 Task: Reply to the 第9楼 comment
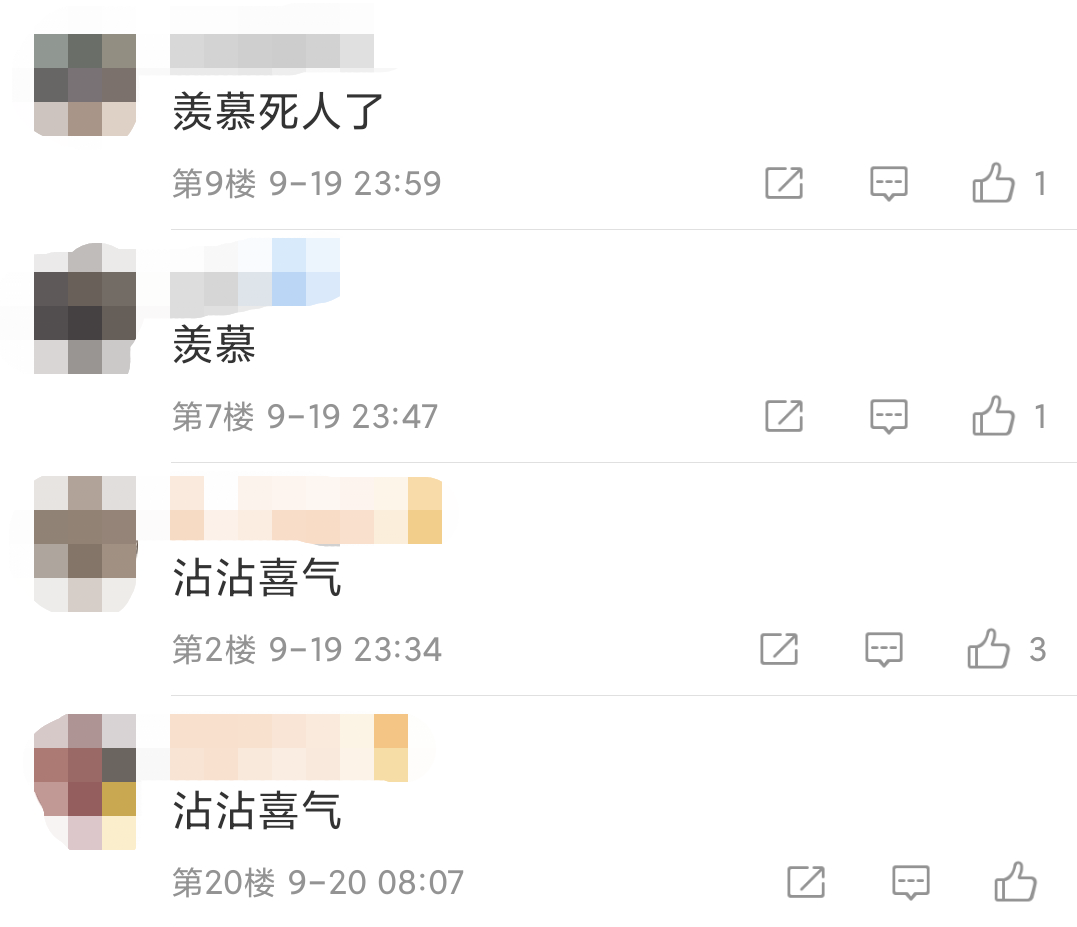tap(888, 184)
